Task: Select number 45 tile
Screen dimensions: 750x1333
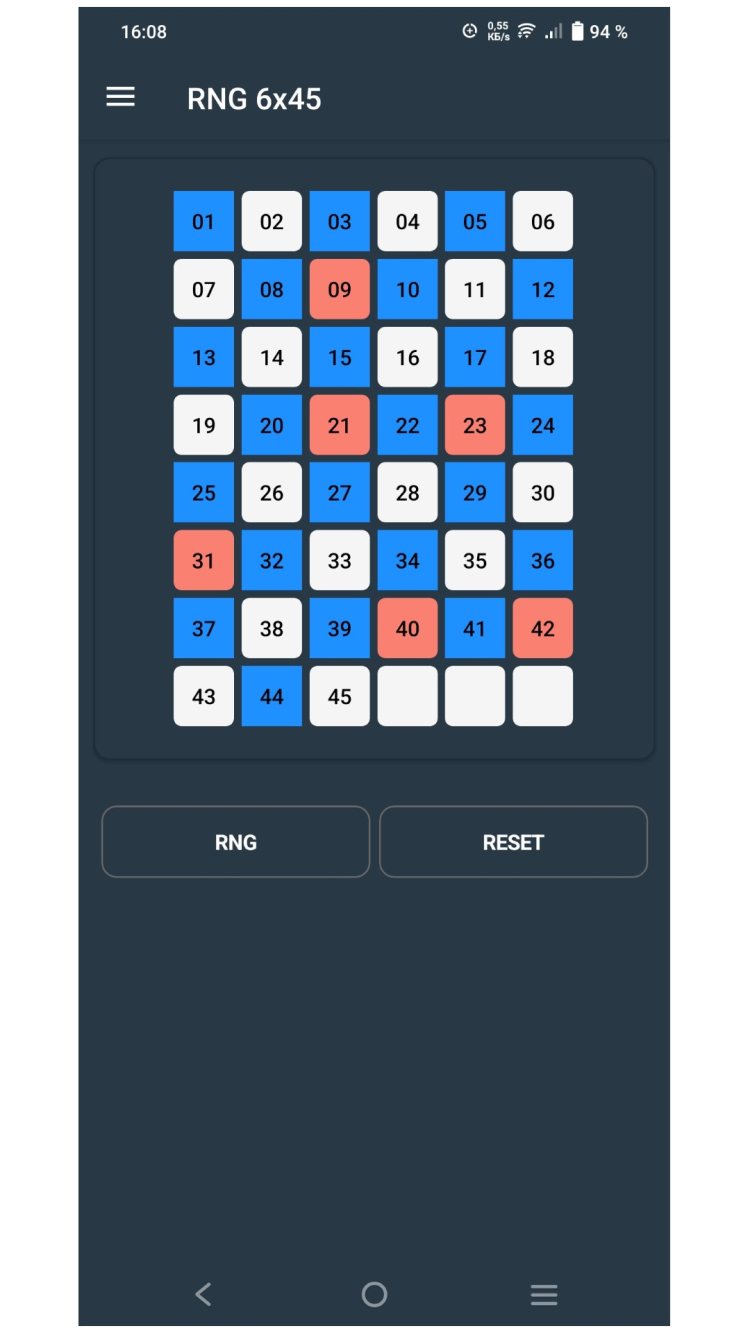Action: (340, 696)
